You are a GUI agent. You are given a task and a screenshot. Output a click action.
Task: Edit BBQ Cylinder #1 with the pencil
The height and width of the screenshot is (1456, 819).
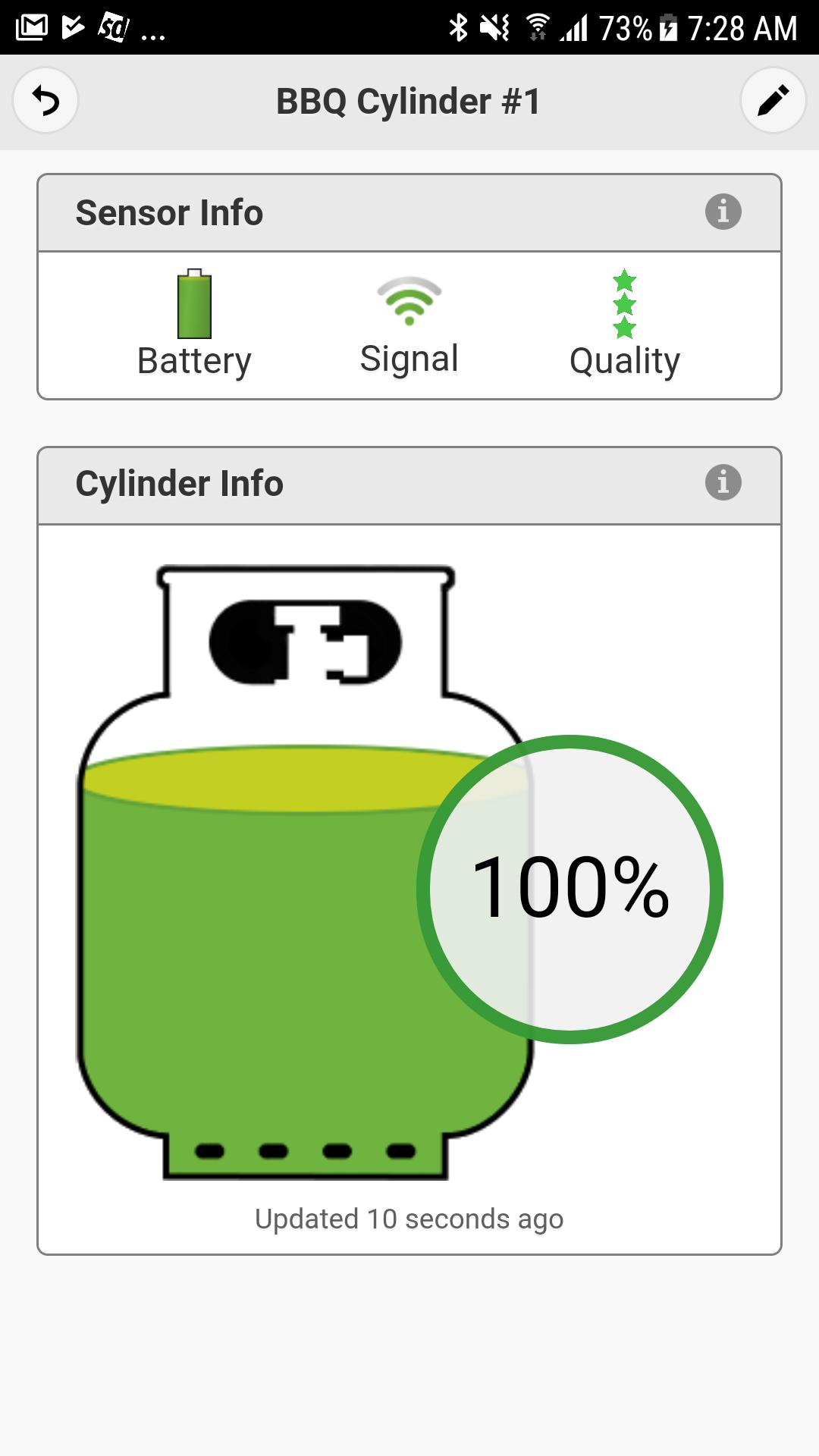(773, 101)
